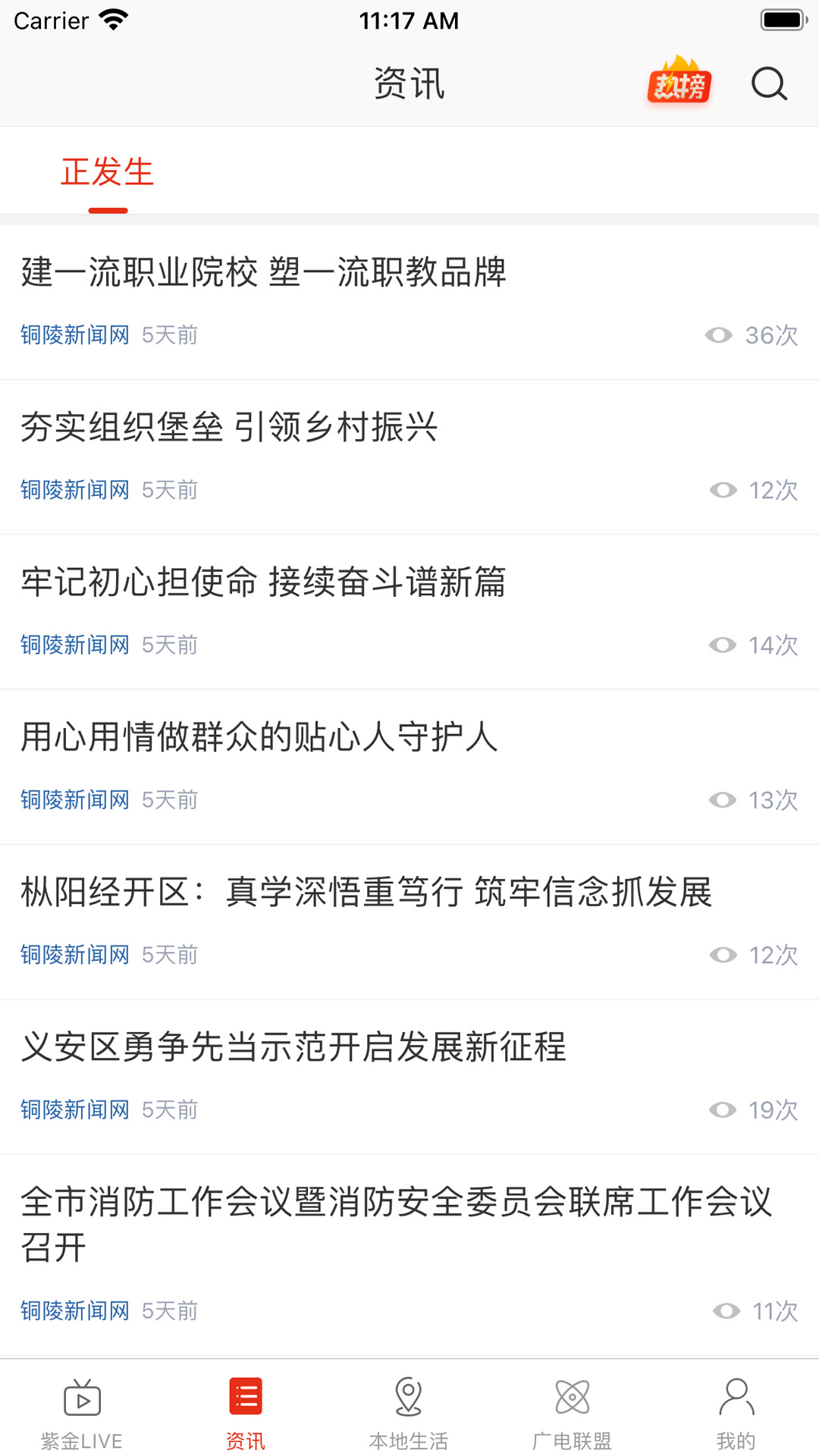View the 枞阳经开区 news story

click(x=366, y=892)
